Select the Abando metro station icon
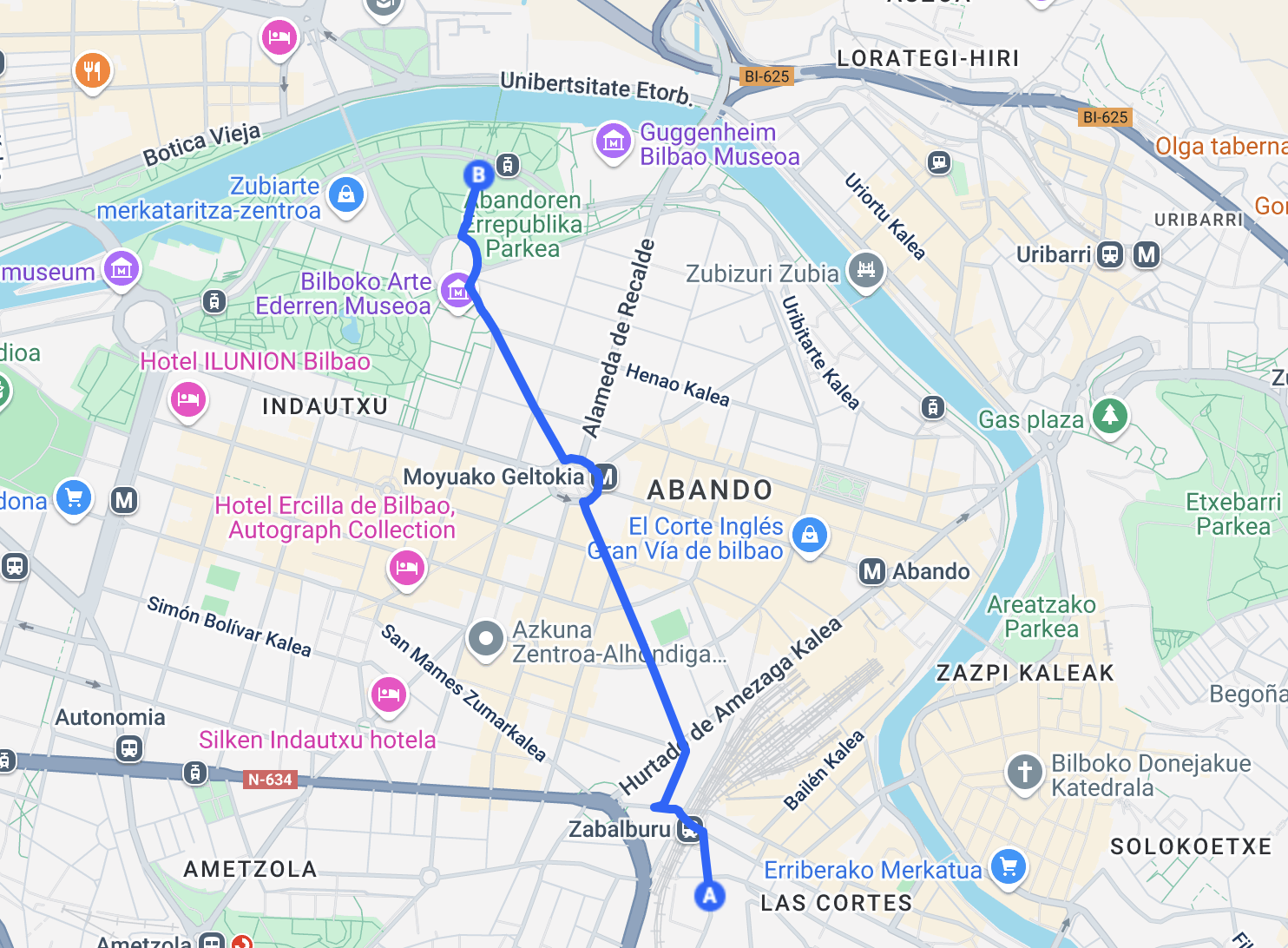This screenshot has width=1288, height=948. click(x=872, y=571)
